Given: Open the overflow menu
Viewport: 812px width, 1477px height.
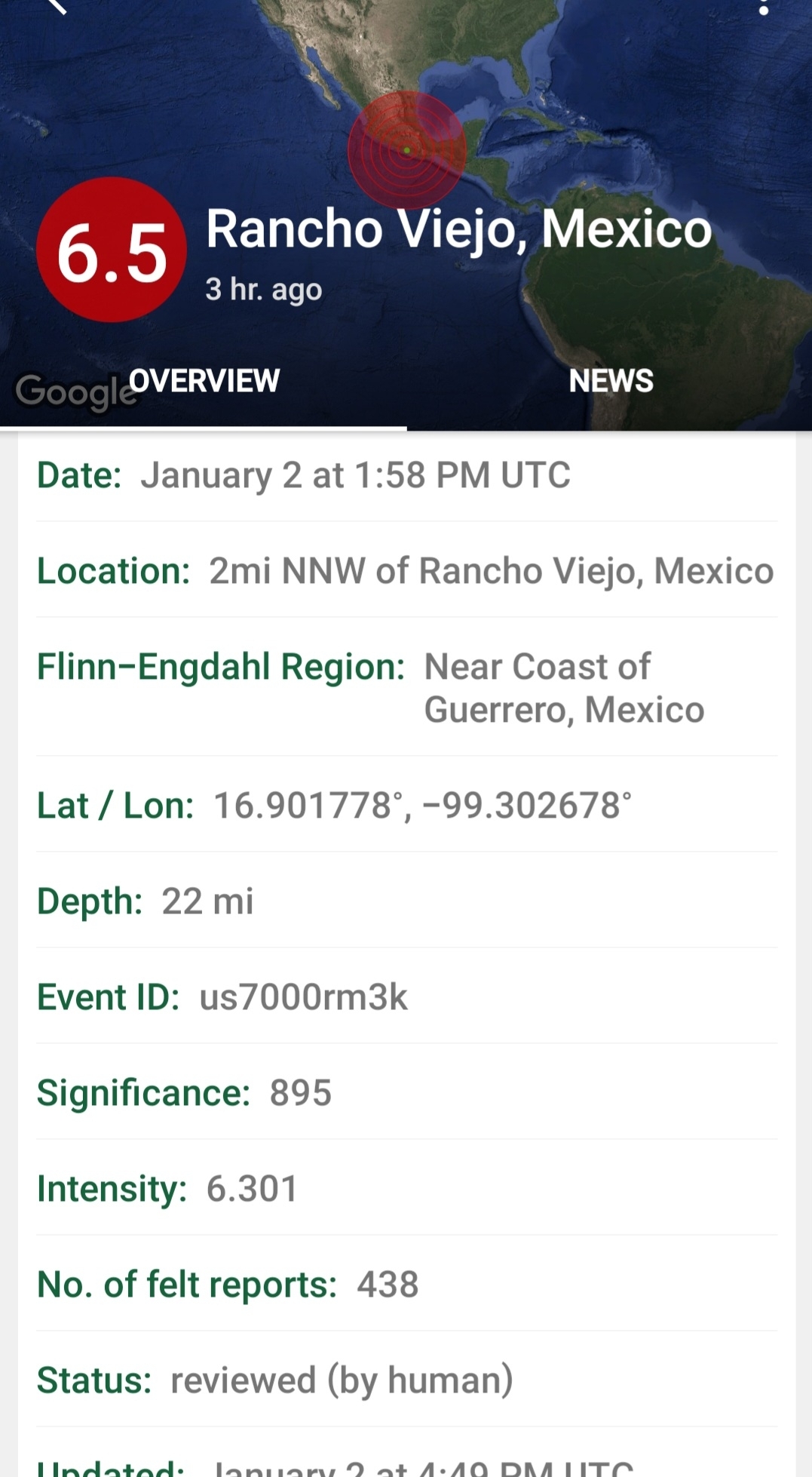Looking at the screenshot, I should coord(763,8).
